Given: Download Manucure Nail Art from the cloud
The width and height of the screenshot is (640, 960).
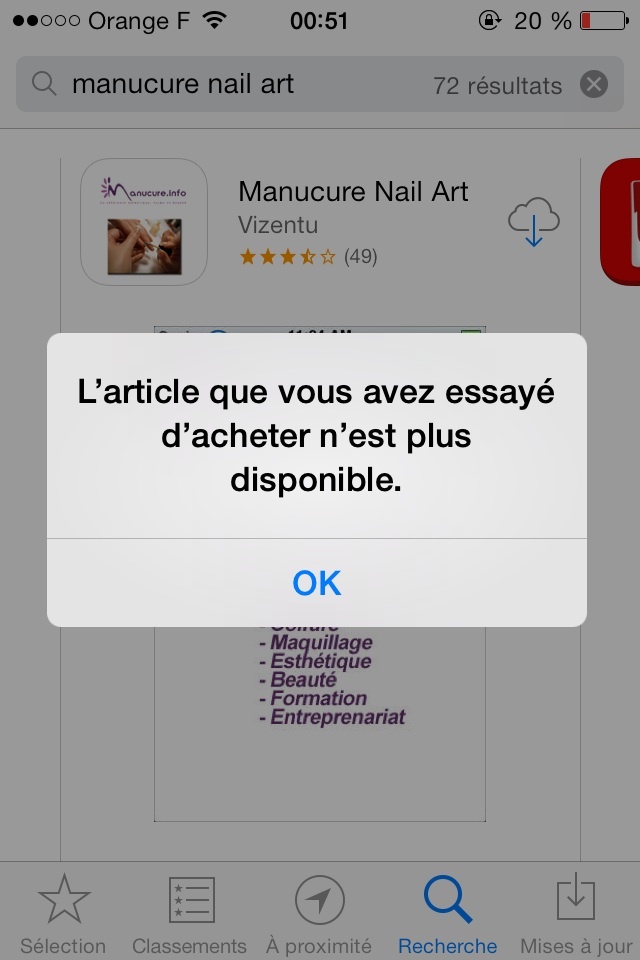Looking at the screenshot, I should 533,223.
